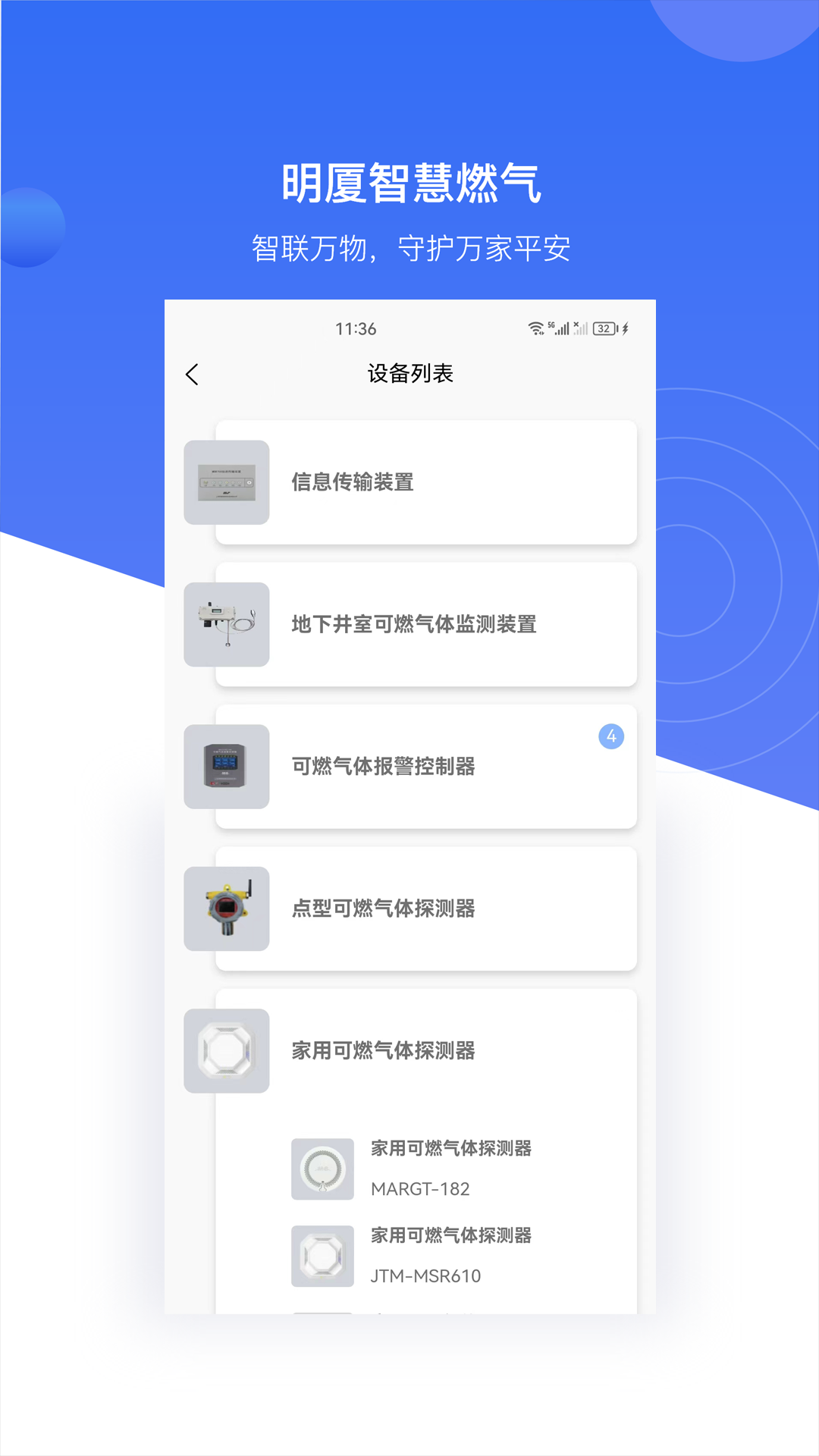Select the 可燃气体报警控制器 device icon
819x1456 pixels.
(x=226, y=766)
